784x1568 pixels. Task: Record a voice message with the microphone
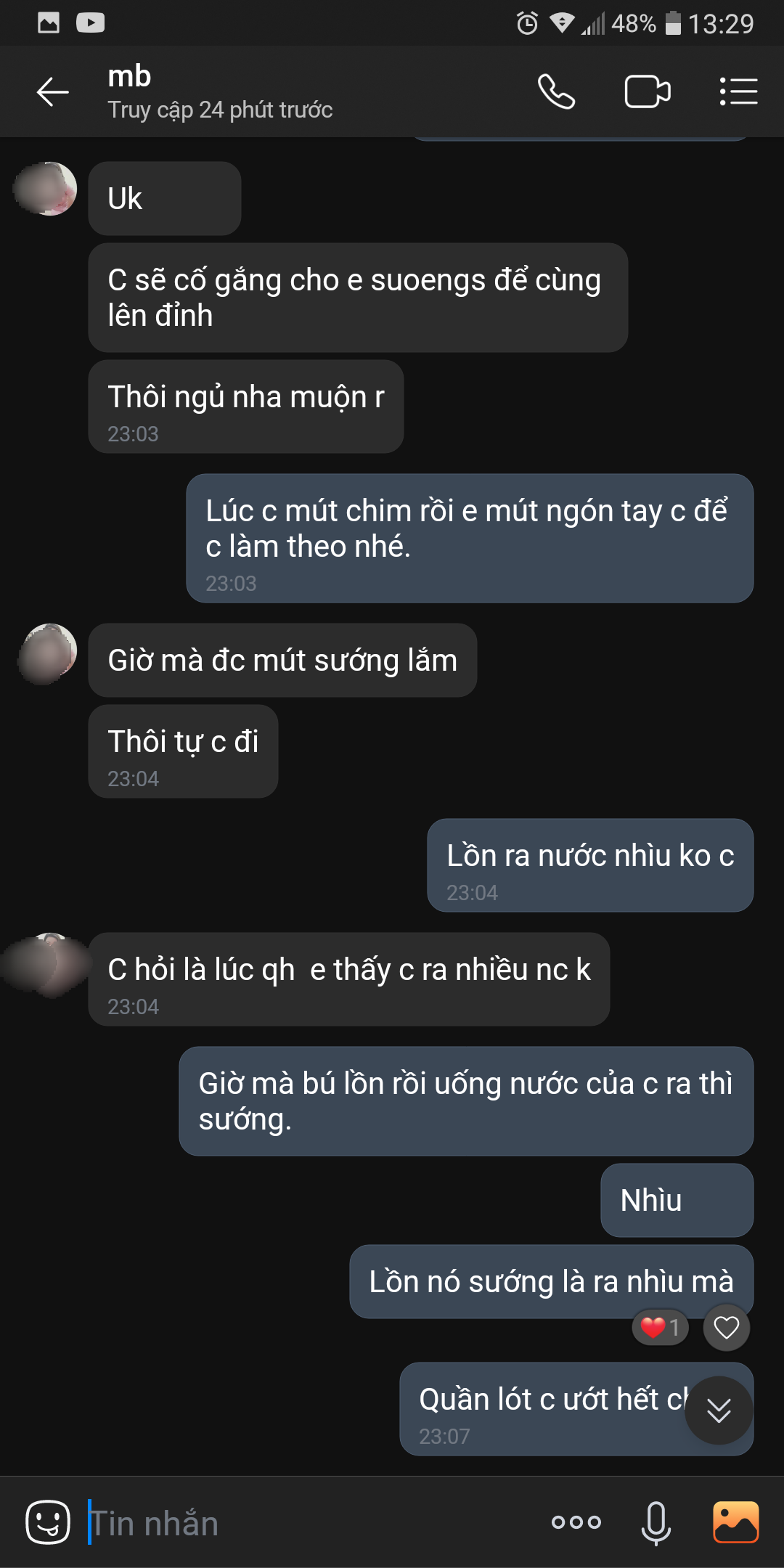point(656,1522)
